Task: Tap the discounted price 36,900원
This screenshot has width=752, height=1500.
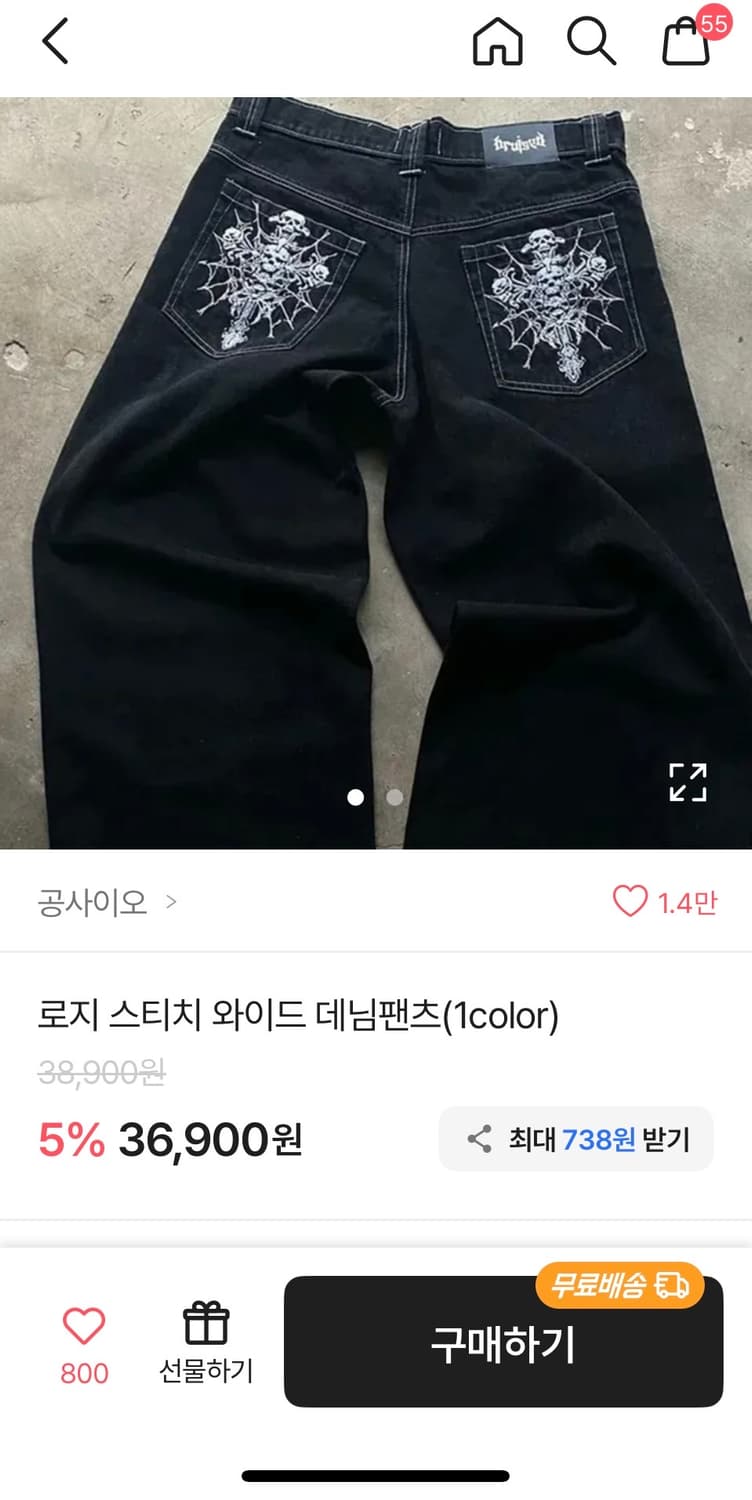Action: (x=210, y=1140)
